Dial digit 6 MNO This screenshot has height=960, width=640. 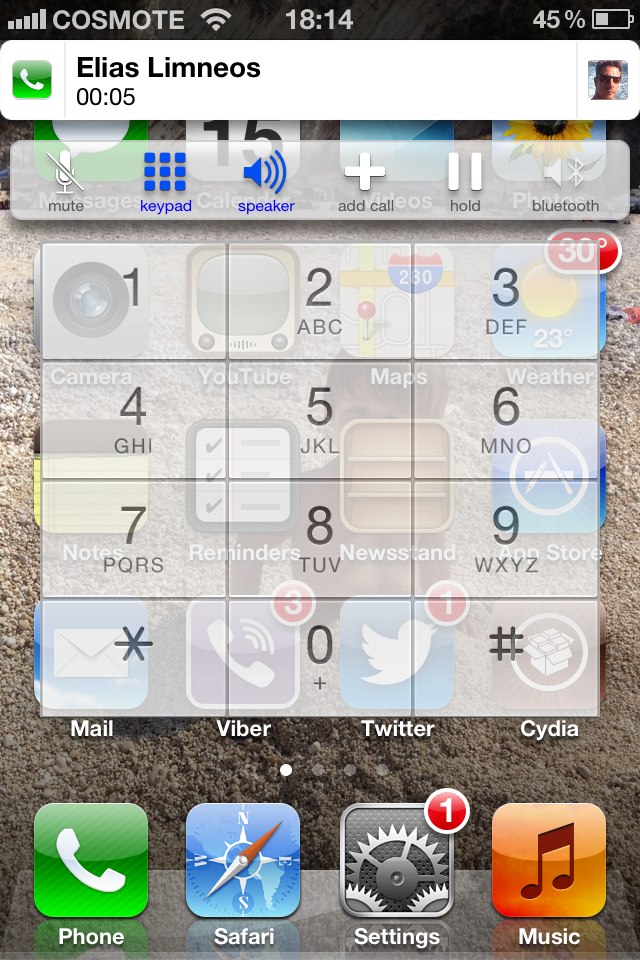506,418
